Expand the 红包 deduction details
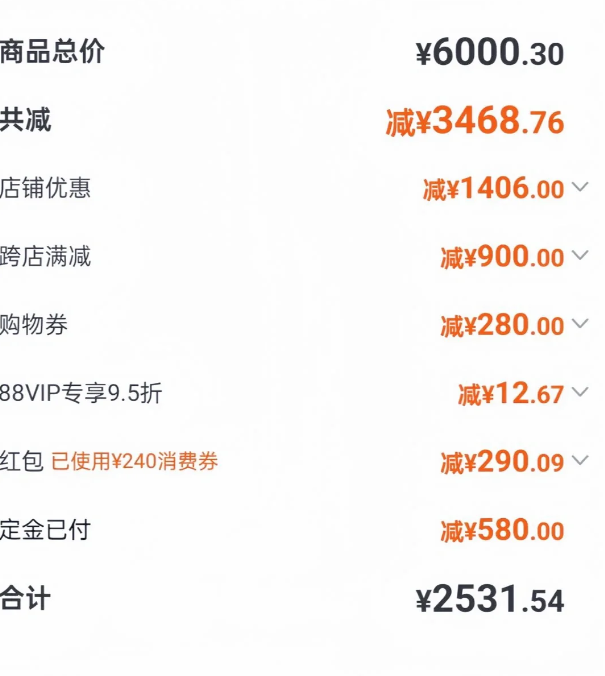 click(x=580, y=461)
